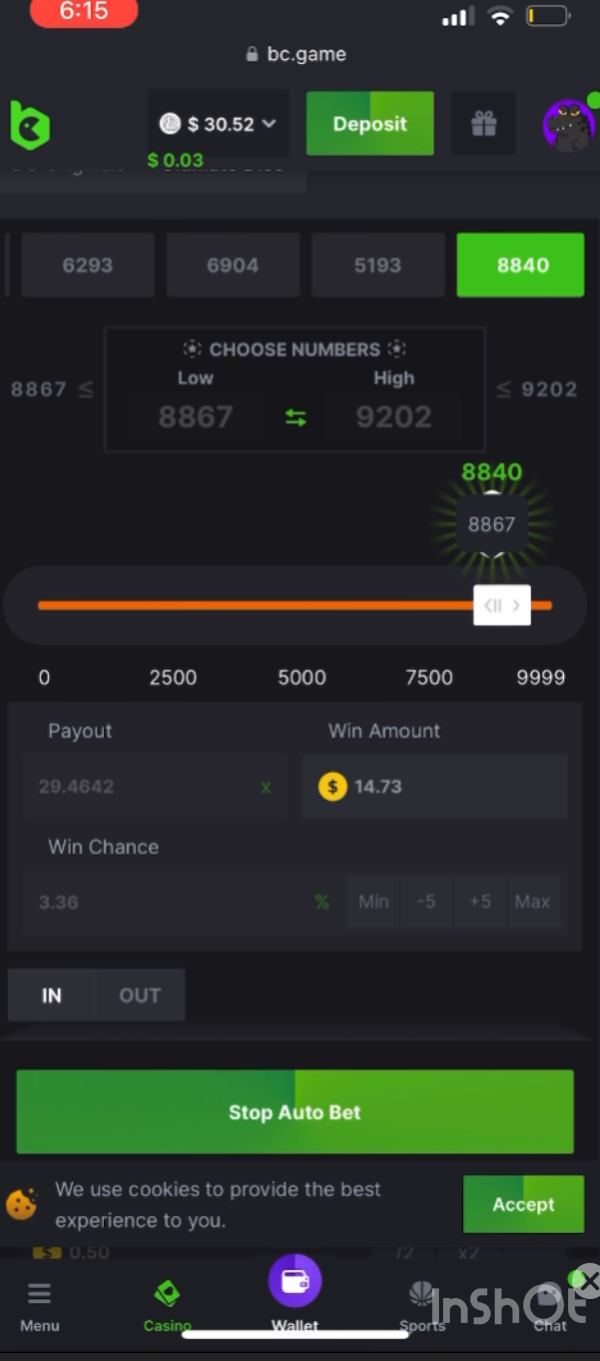
Task: Open the Menu drawer
Action: [x=40, y=1306]
